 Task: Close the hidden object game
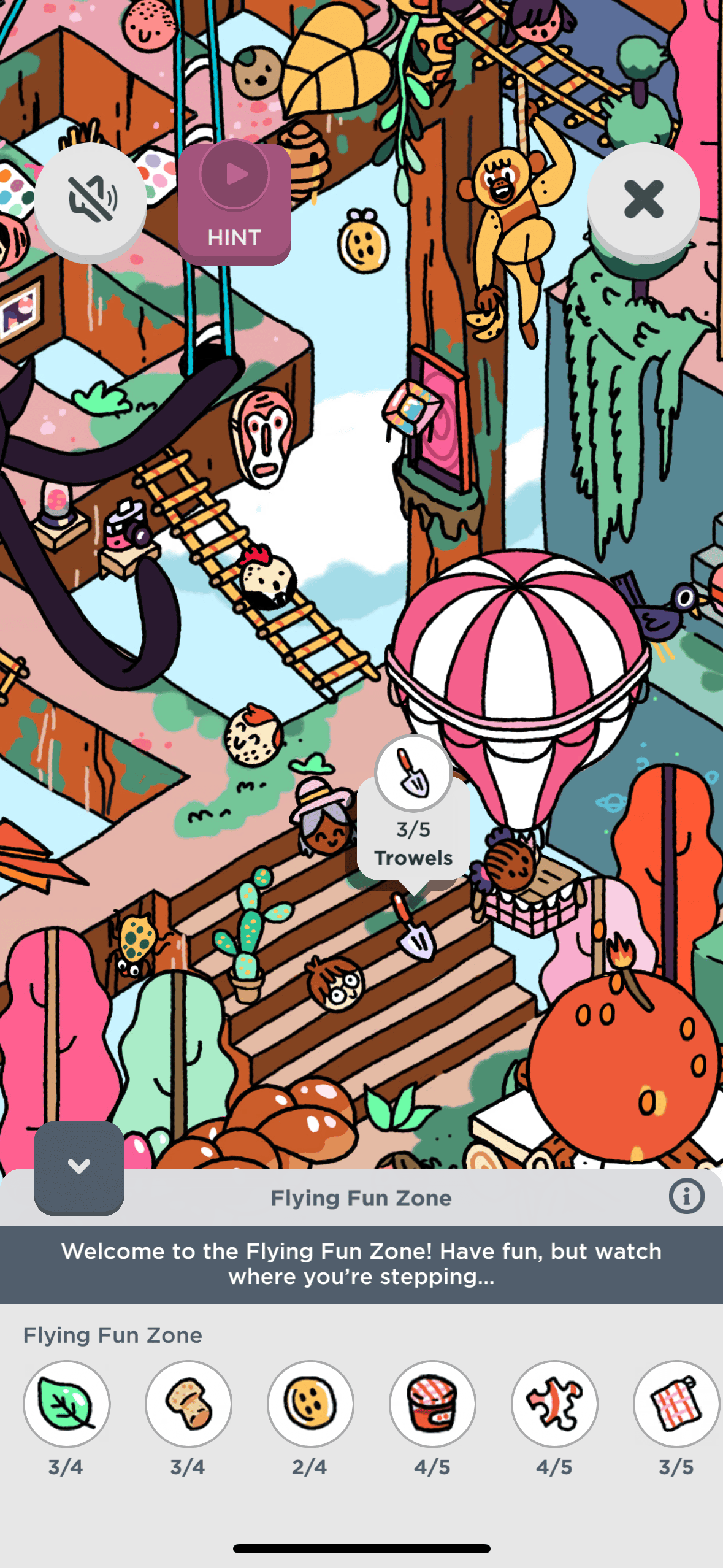(643, 199)
